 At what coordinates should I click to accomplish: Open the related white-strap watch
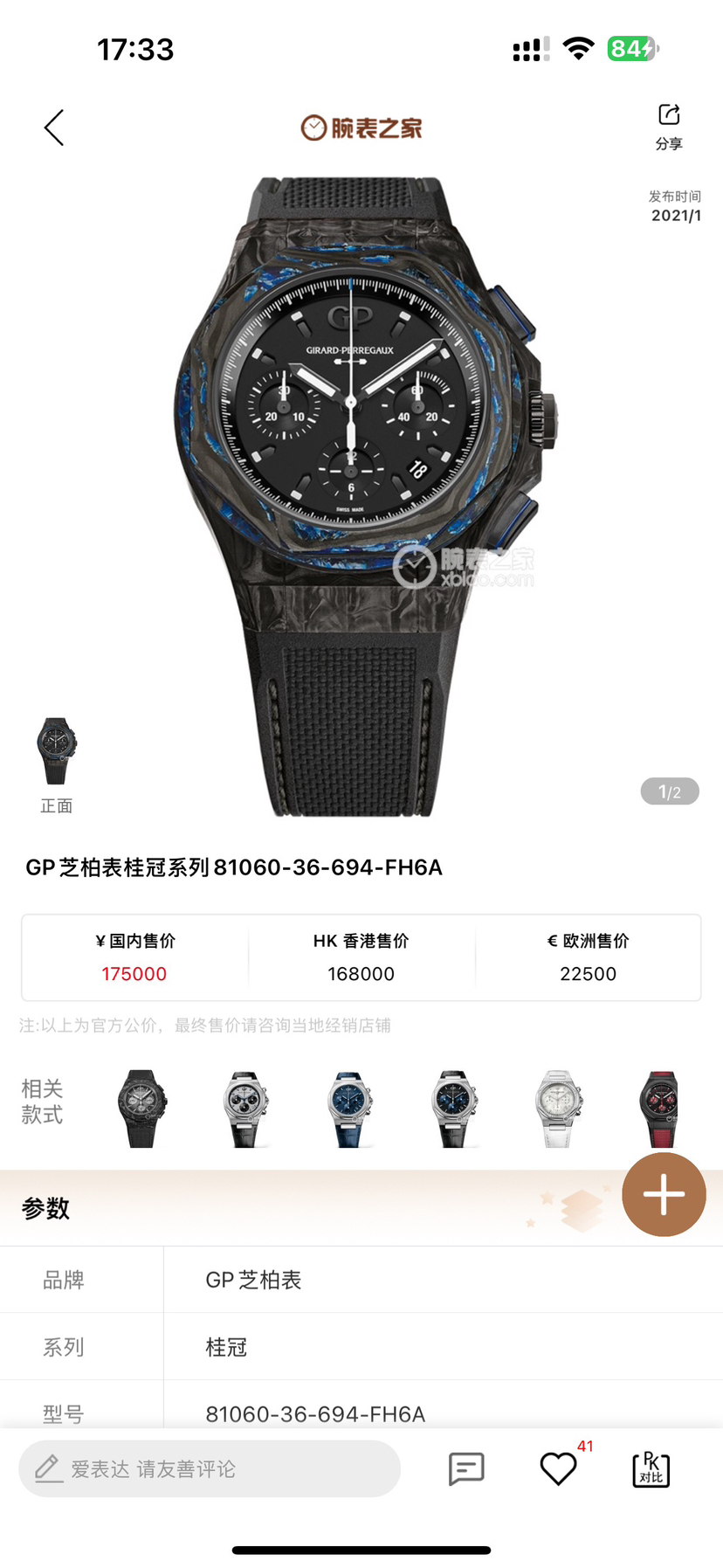[558, 1108]
